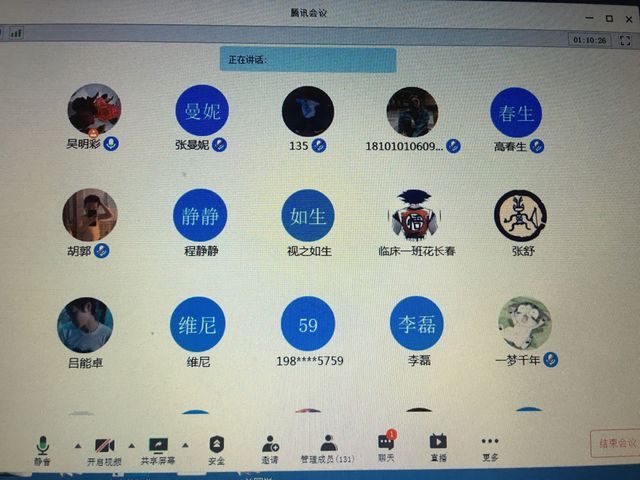Open the 聊天 chat panel

click(385, 447)
